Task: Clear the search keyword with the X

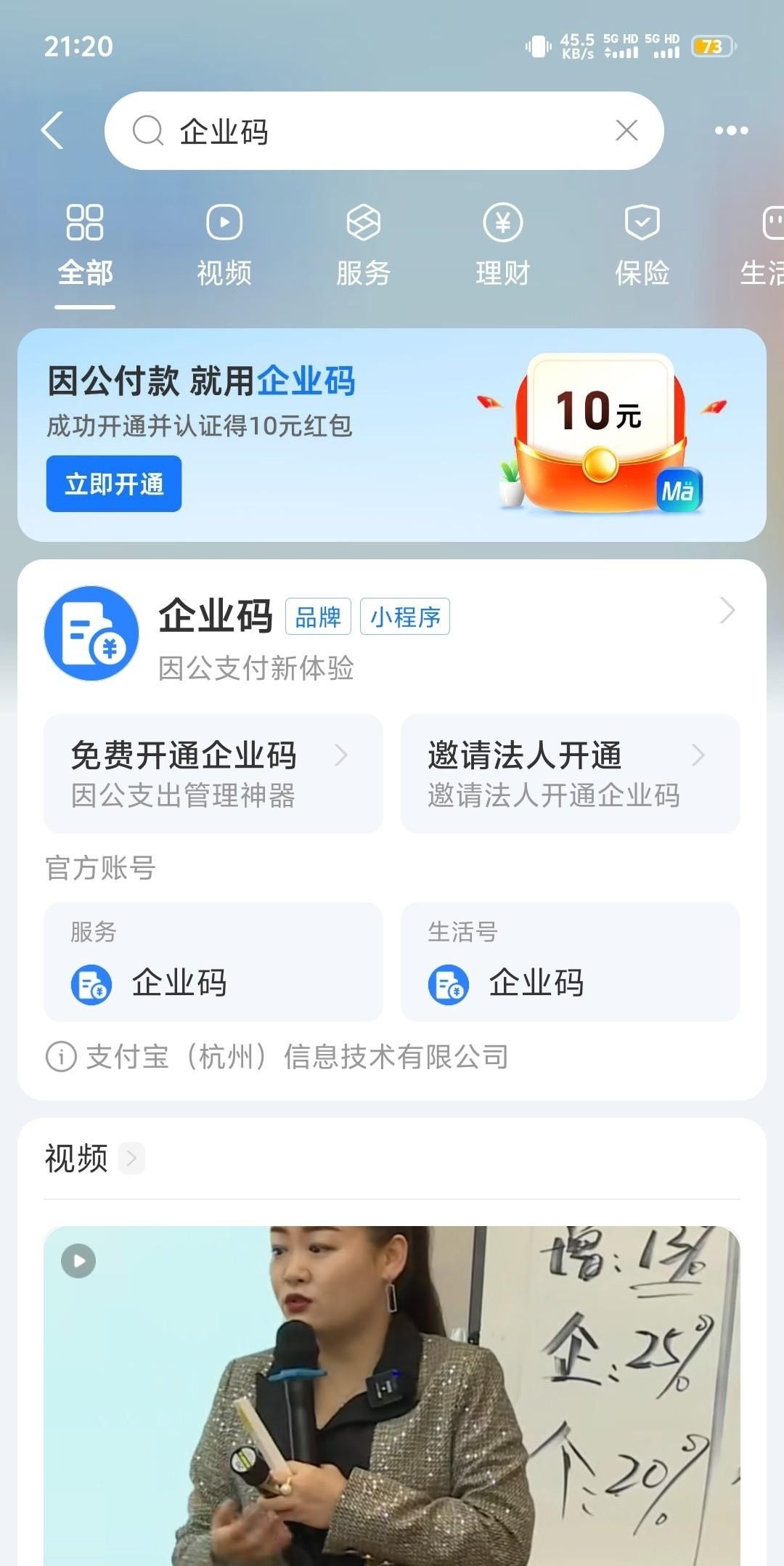Action: coord(627,131)
